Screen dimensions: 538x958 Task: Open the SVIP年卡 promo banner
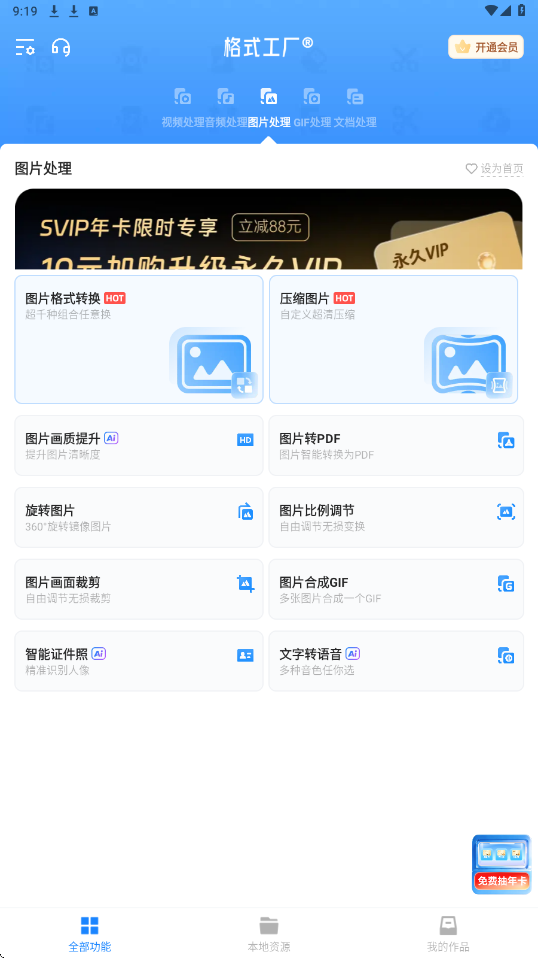(269, 229)
